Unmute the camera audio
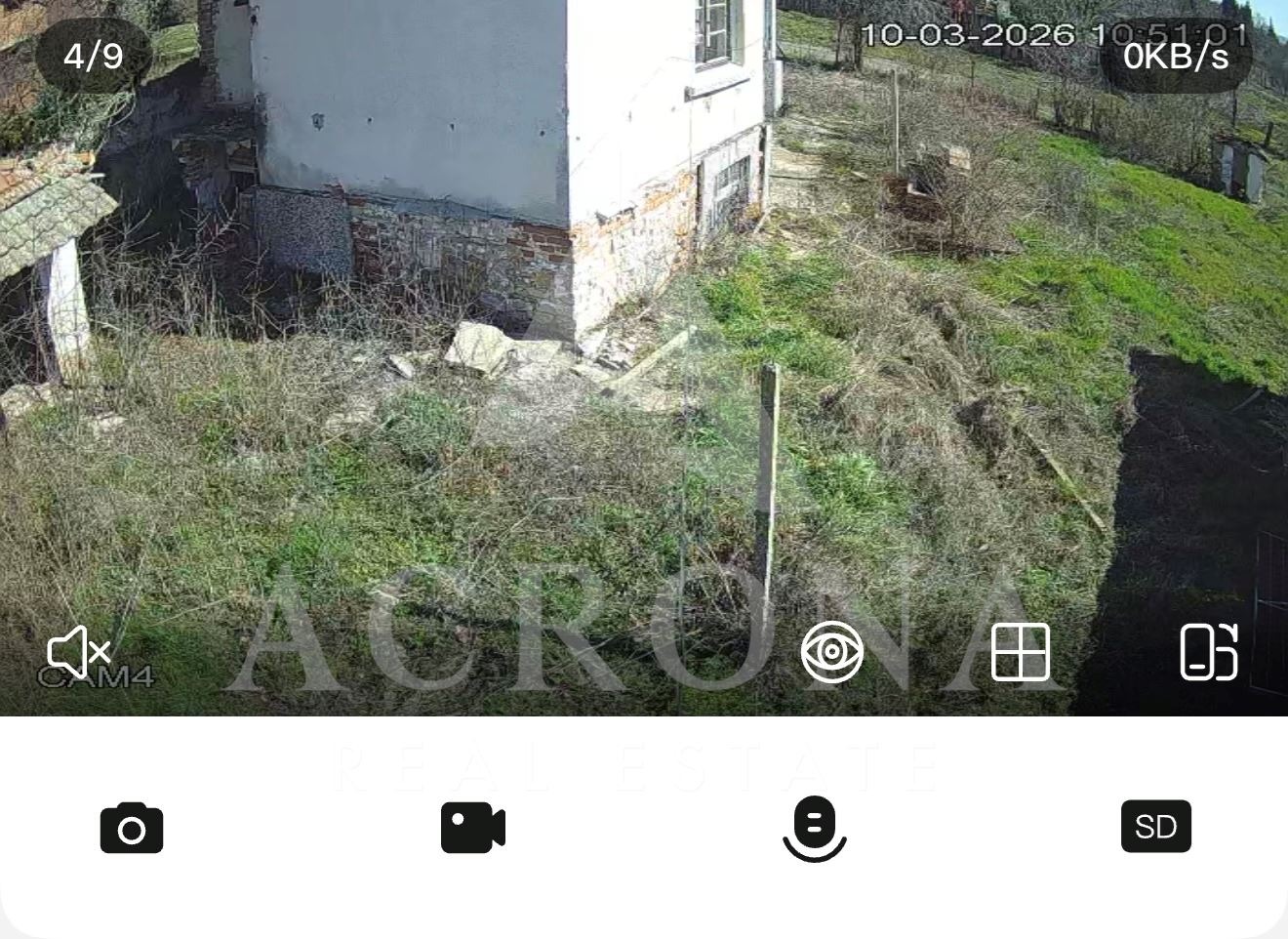 [78, 652]
